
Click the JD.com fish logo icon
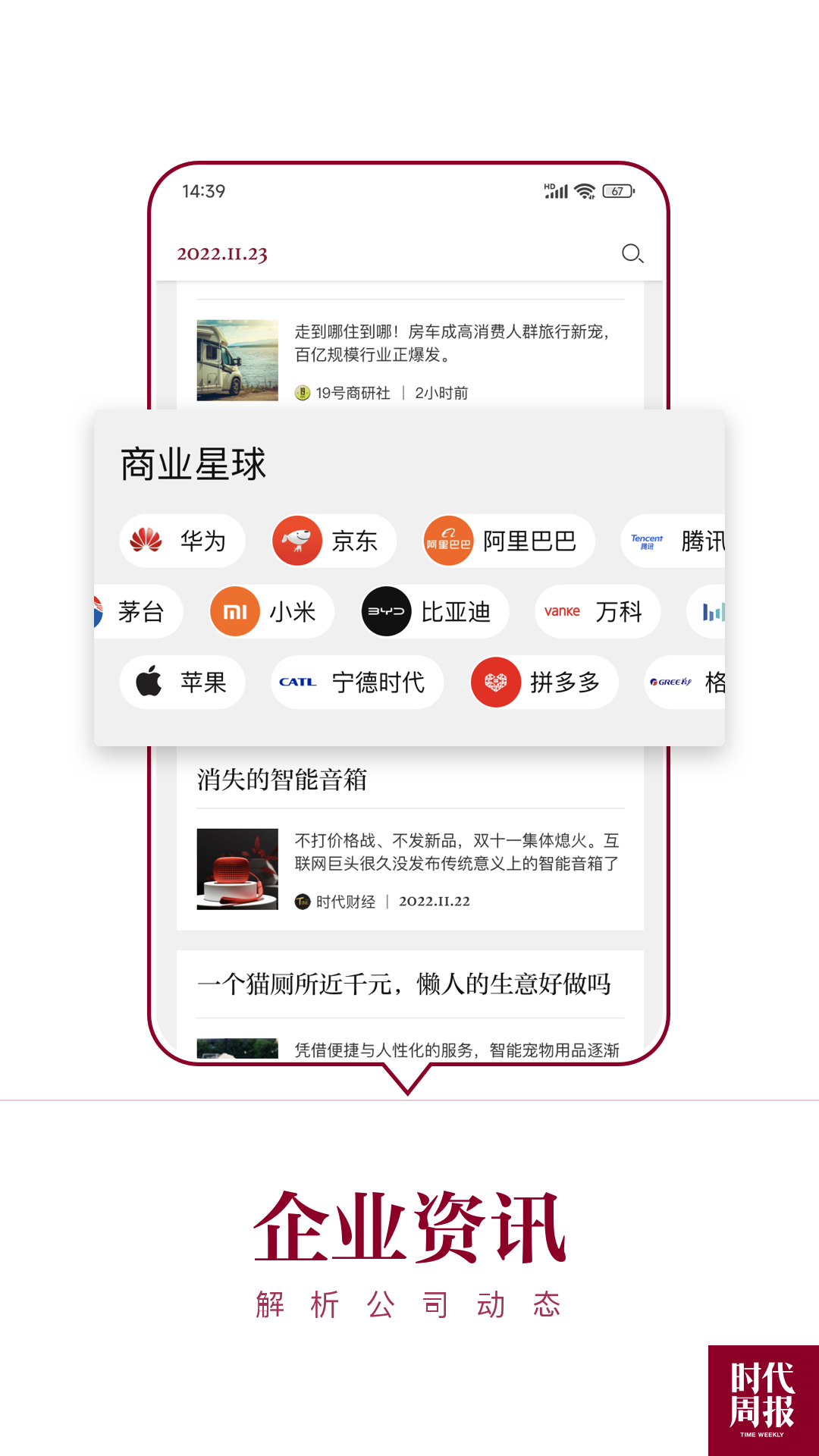(297, 541)
